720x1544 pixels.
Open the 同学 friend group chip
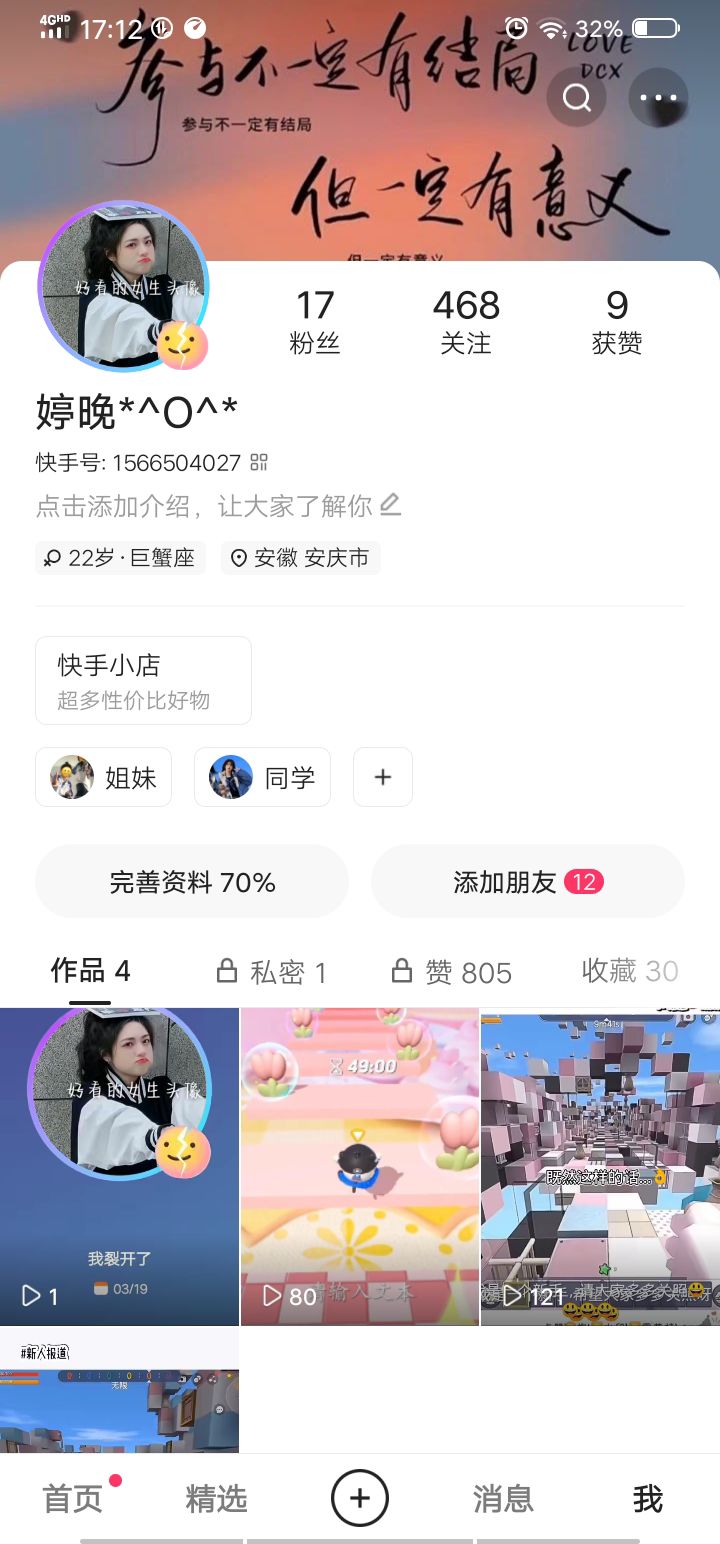click(262, 777)
